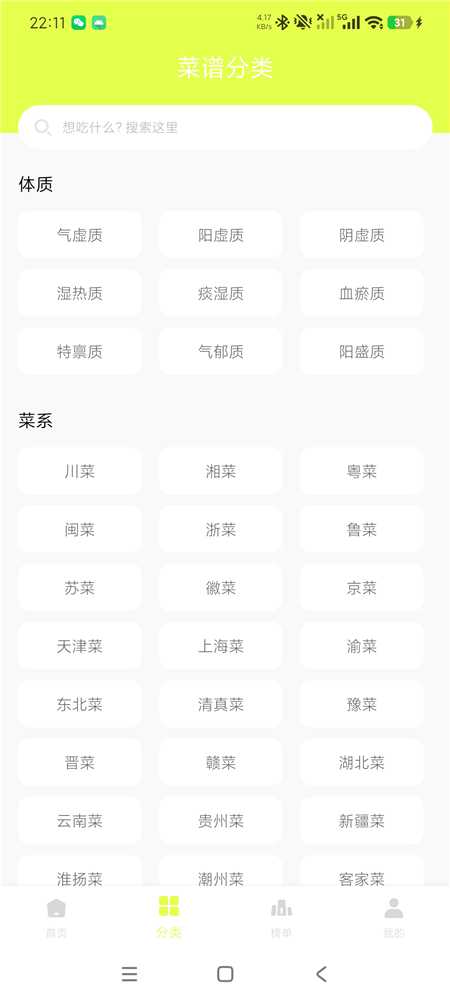
Task: Go to the 我的 profile tab
Action: pos(394,918)
